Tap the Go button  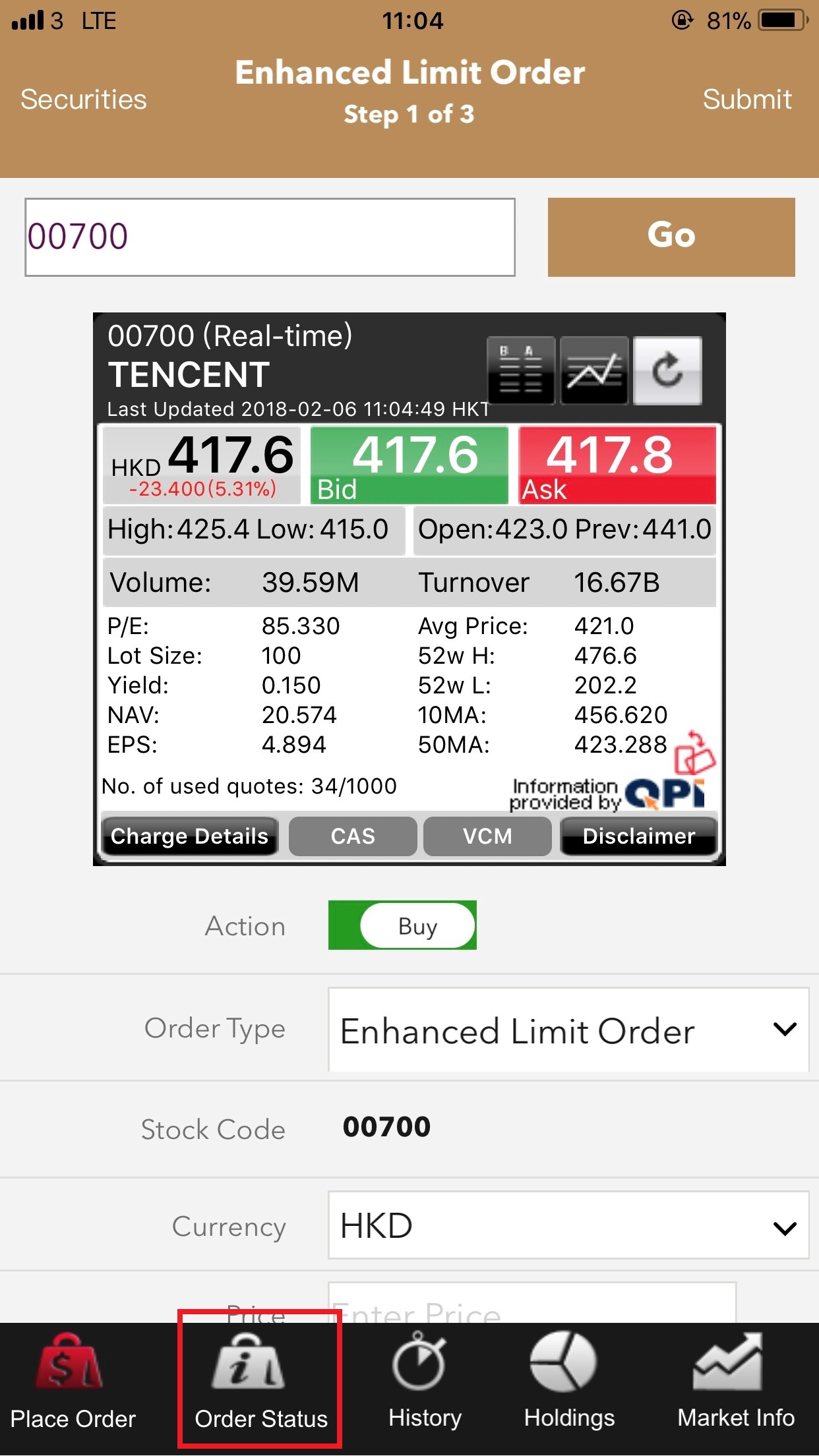point(671,237)
